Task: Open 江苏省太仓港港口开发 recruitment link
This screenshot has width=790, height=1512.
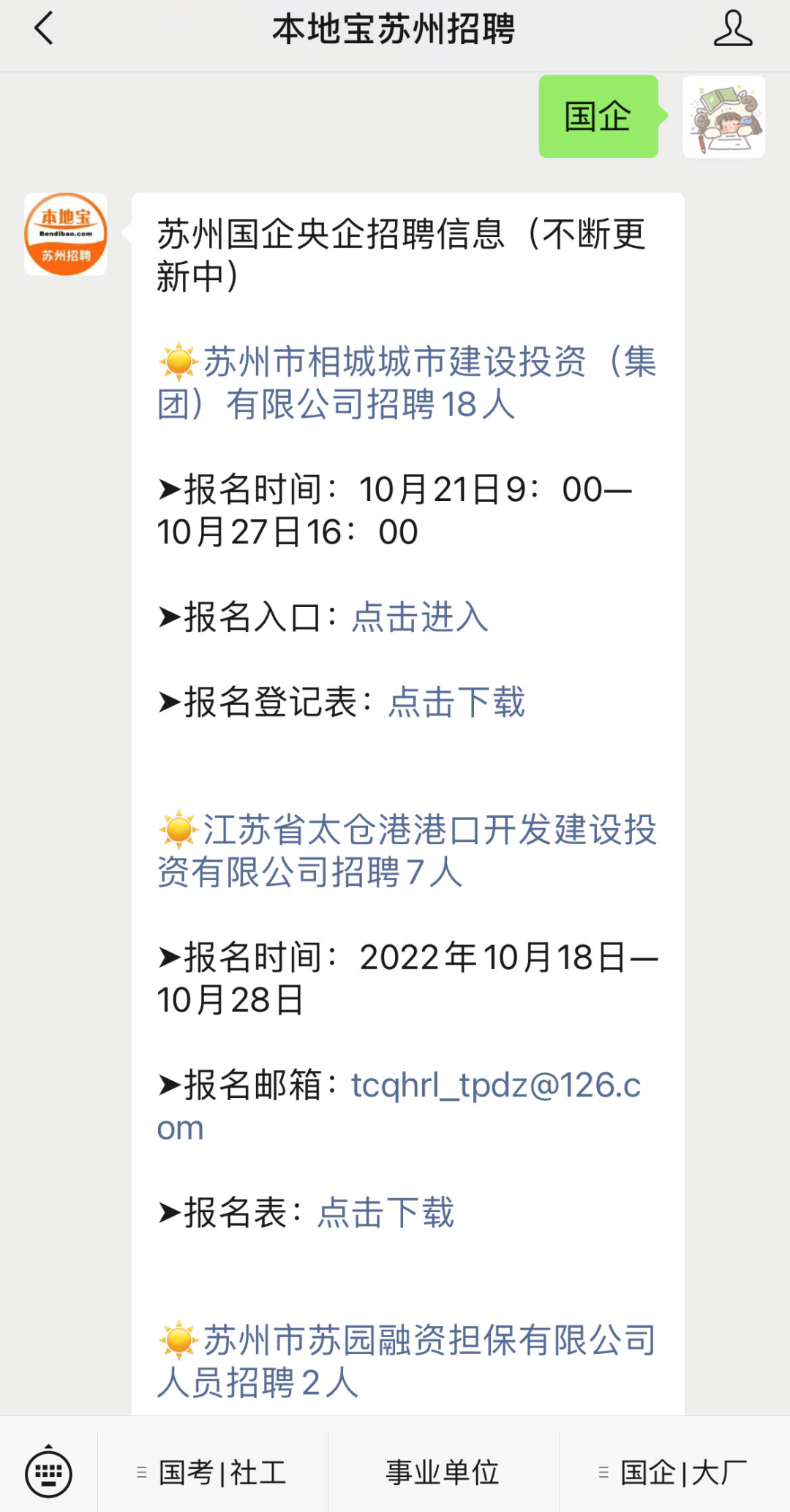Action: 407,851
